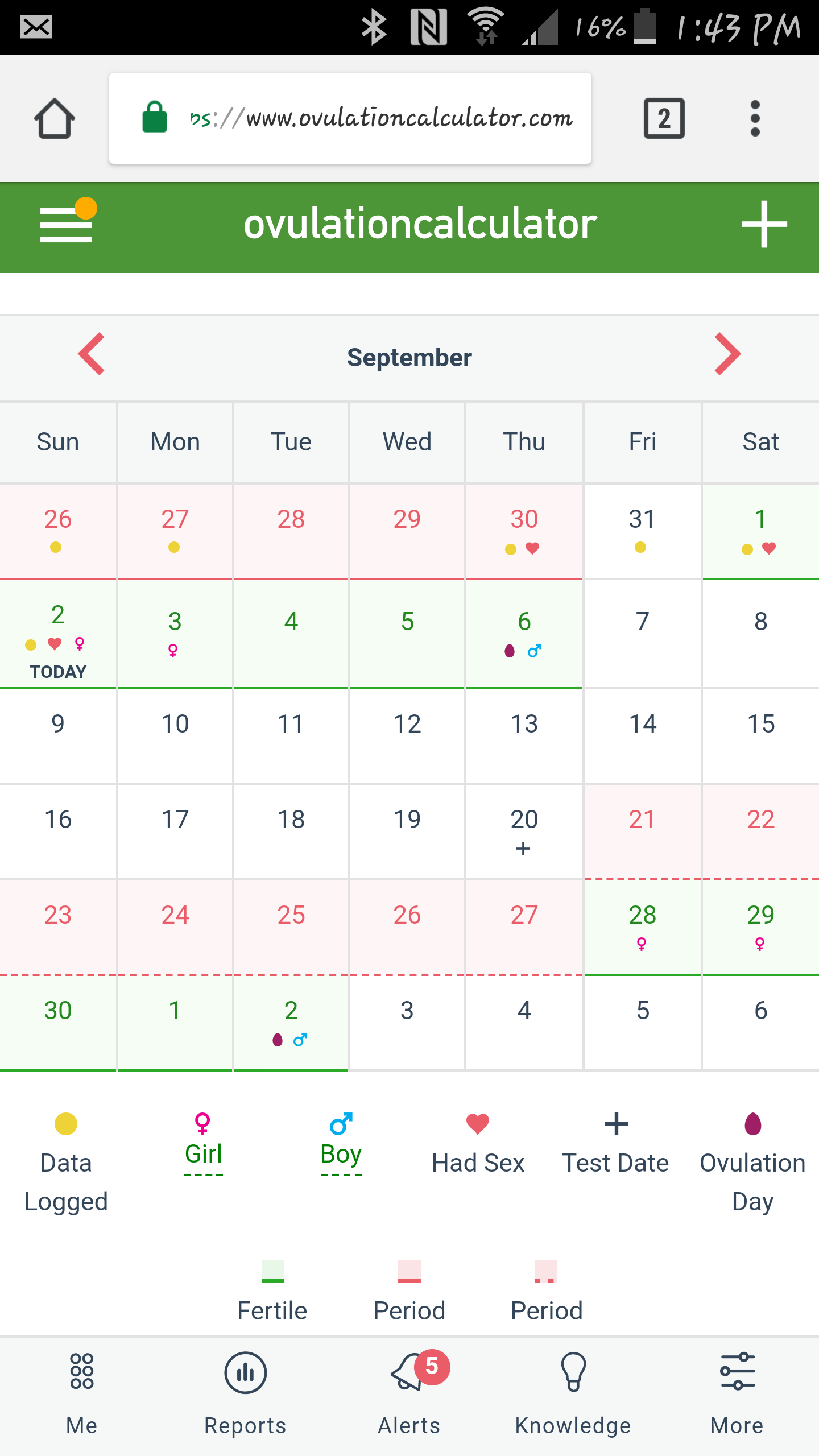
Task: Tap the plus icon to add data
Action: (x=764, y=224)
